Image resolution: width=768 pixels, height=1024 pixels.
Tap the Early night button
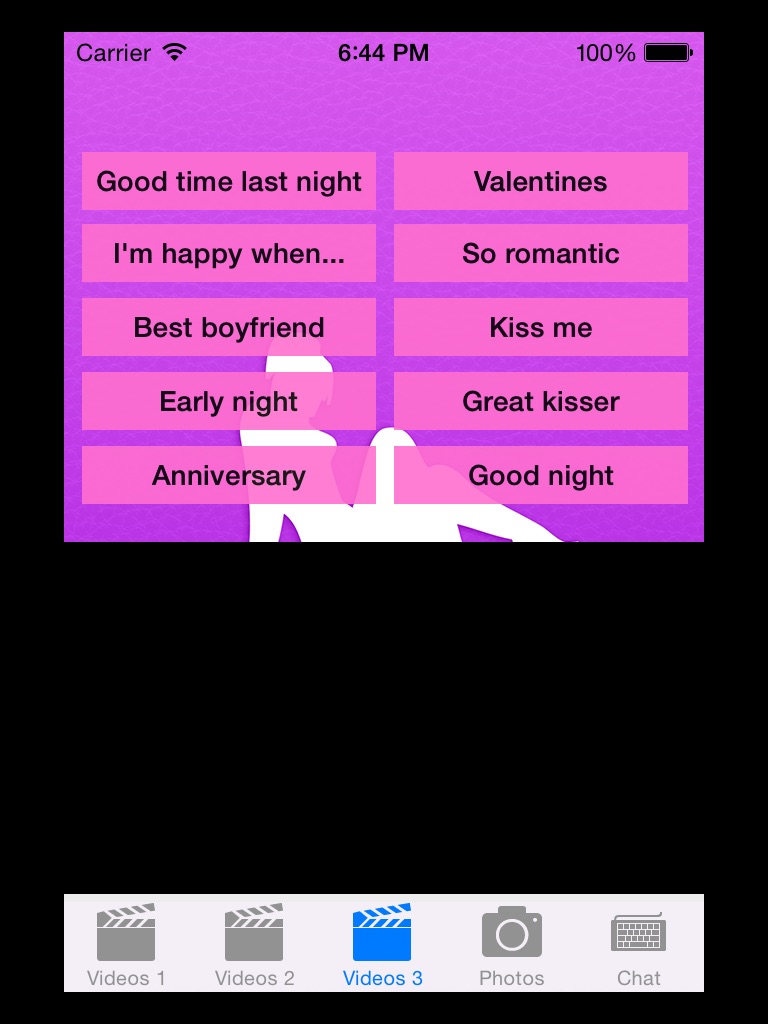[x=229, y=402]
